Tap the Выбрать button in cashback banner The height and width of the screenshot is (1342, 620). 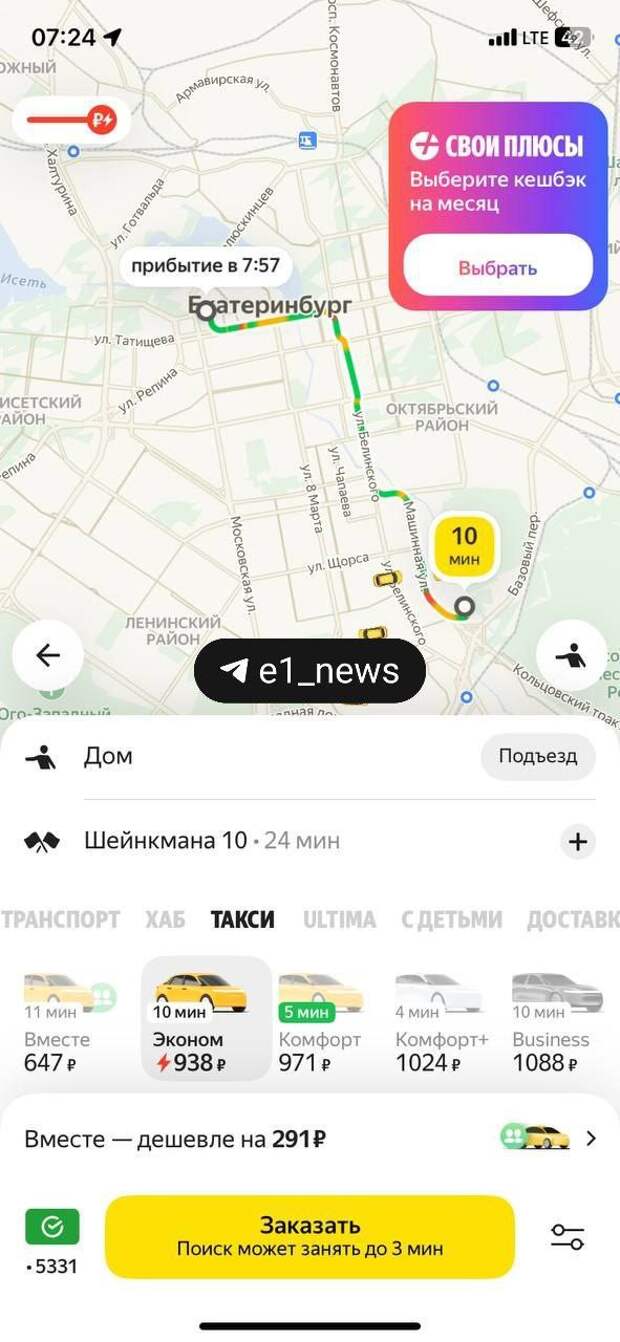click(x=498, y=267)
